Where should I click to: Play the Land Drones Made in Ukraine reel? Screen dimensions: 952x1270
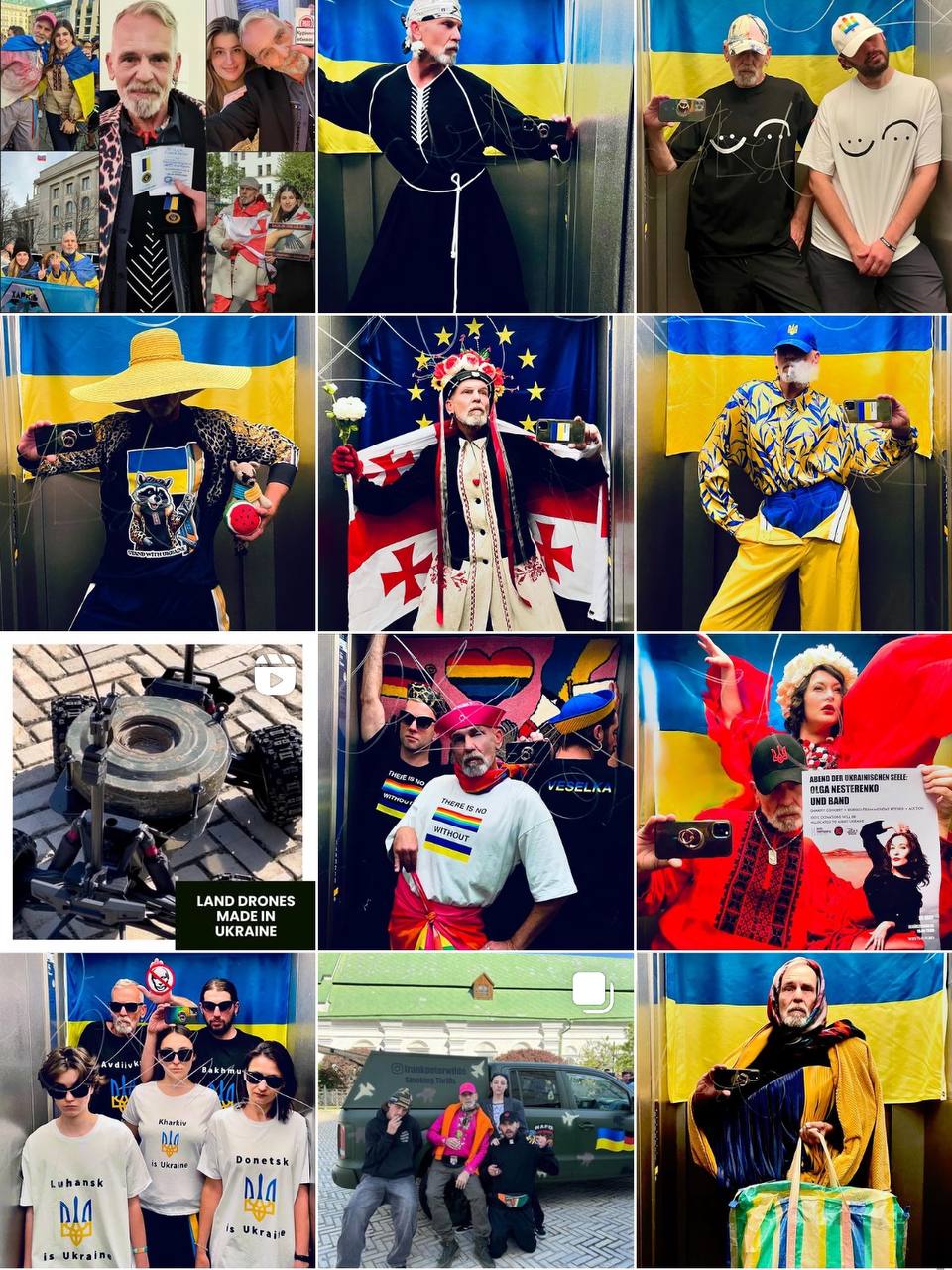pyautogui.click(x=158, y=791)
